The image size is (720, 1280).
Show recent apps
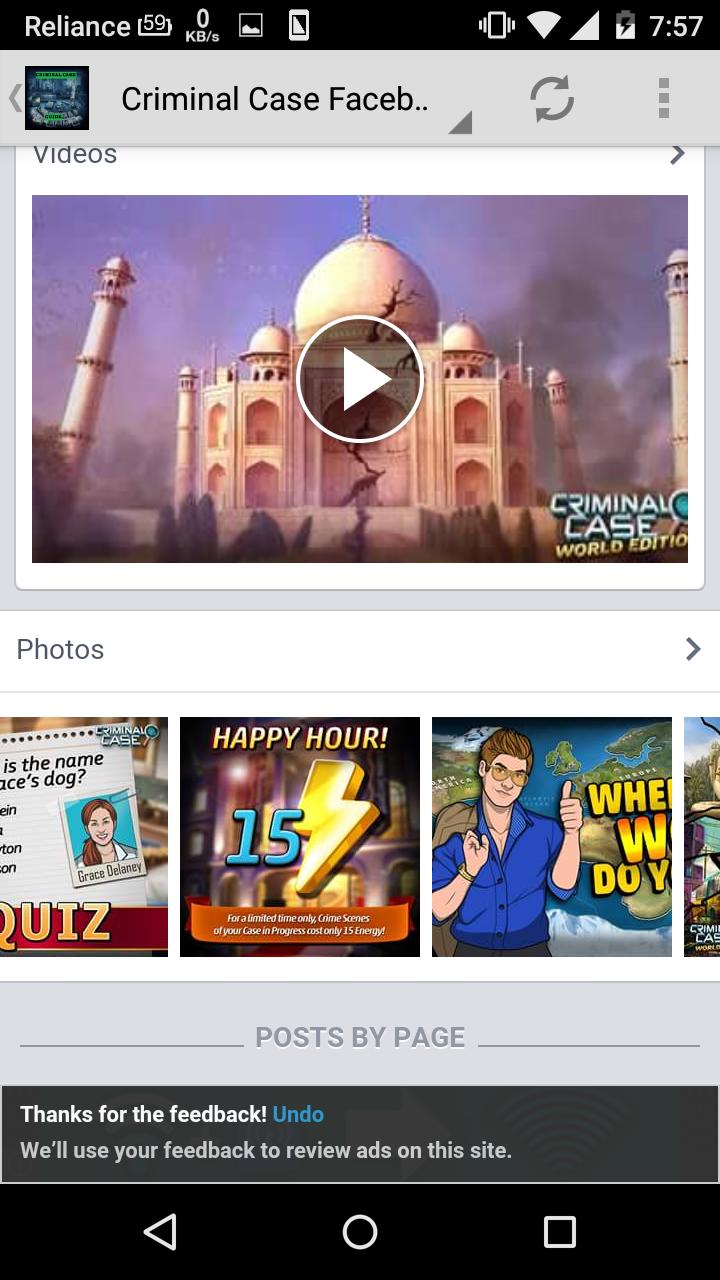point(559,1232)
